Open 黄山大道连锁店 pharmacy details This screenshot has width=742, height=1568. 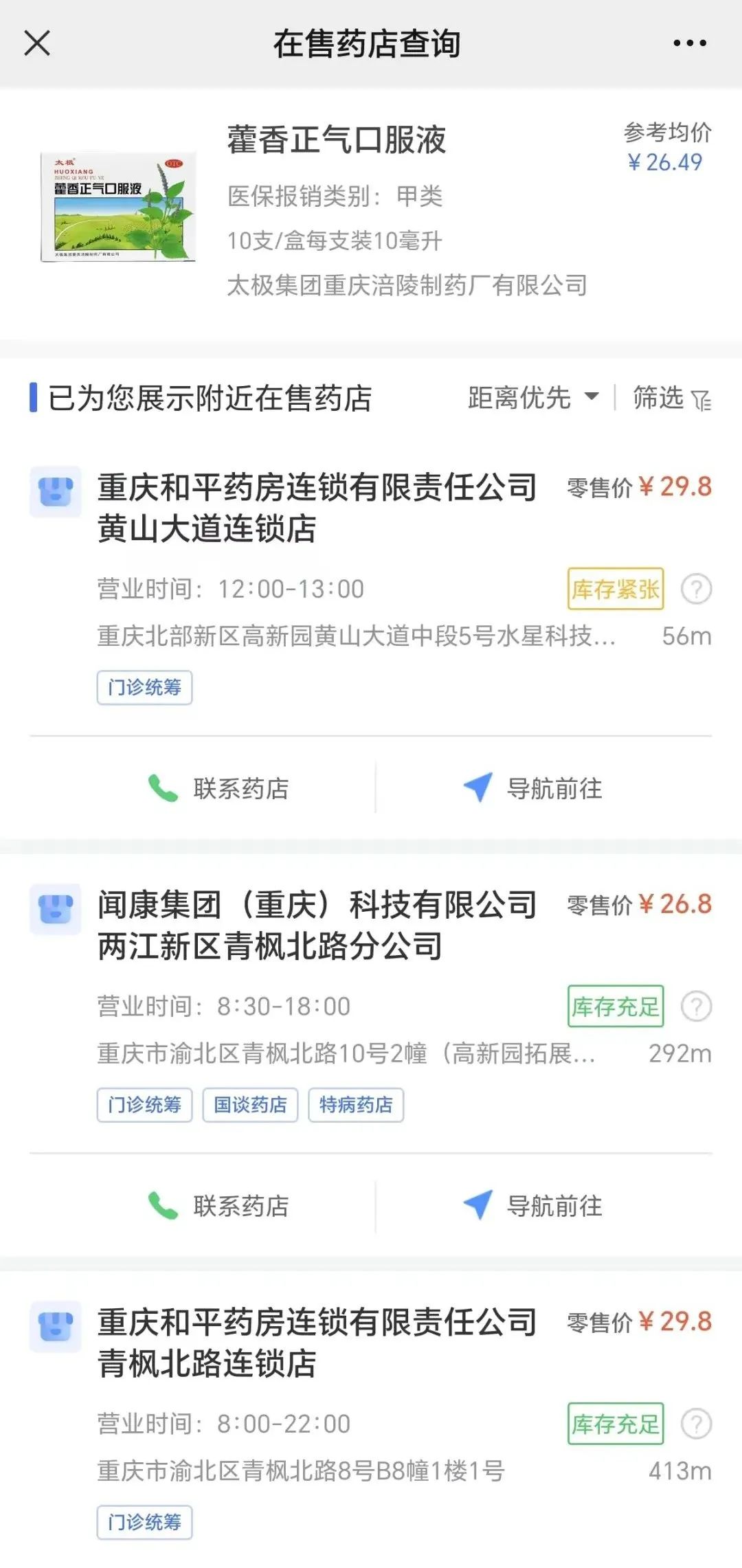pos(316,508)
